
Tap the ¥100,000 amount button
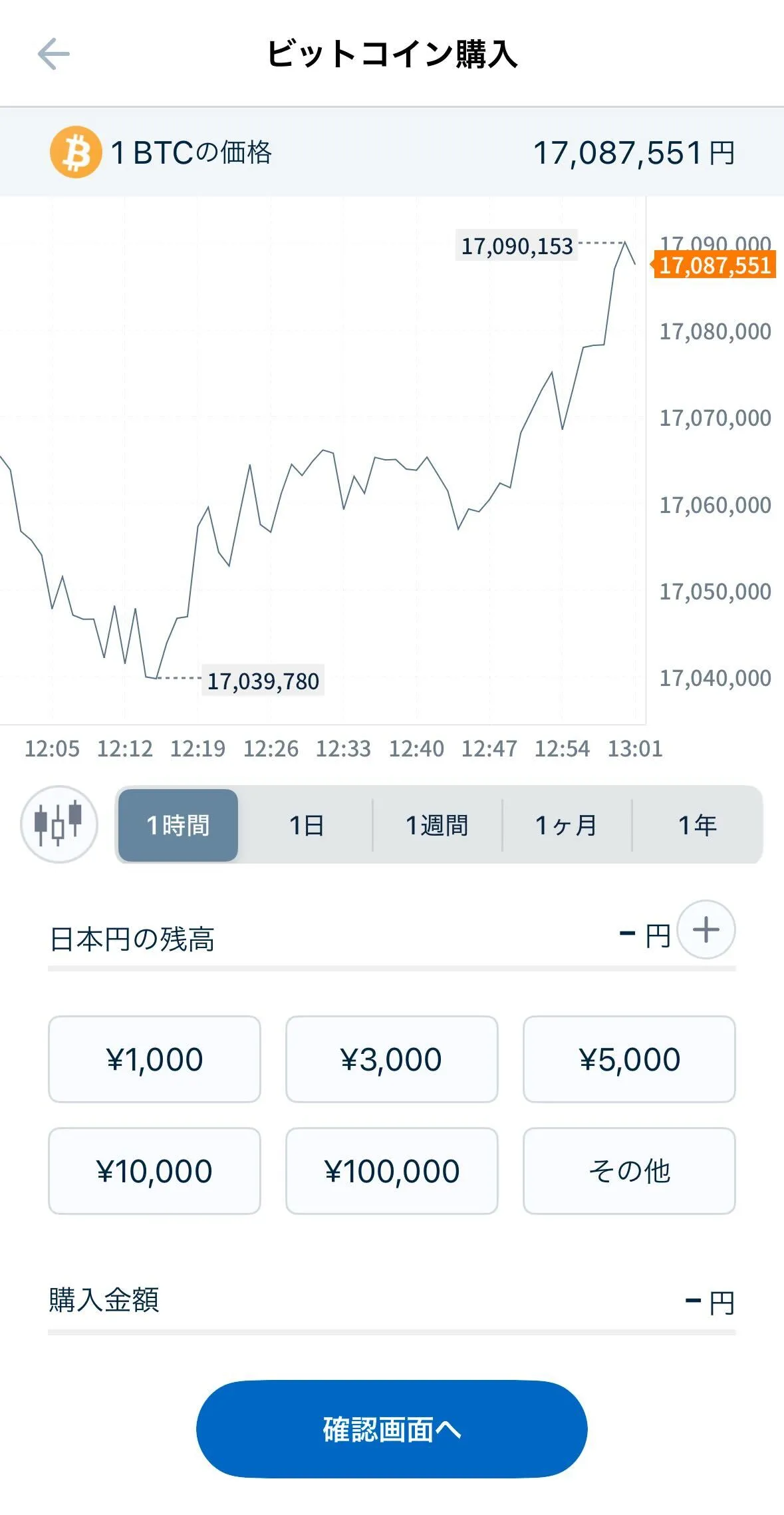point(392,1170)
